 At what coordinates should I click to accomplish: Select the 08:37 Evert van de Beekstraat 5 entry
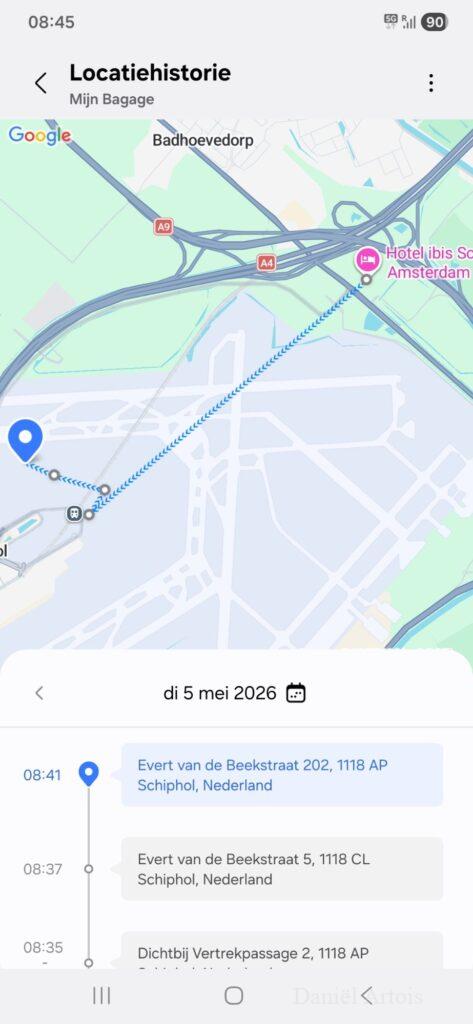click(x=282, y=869)
